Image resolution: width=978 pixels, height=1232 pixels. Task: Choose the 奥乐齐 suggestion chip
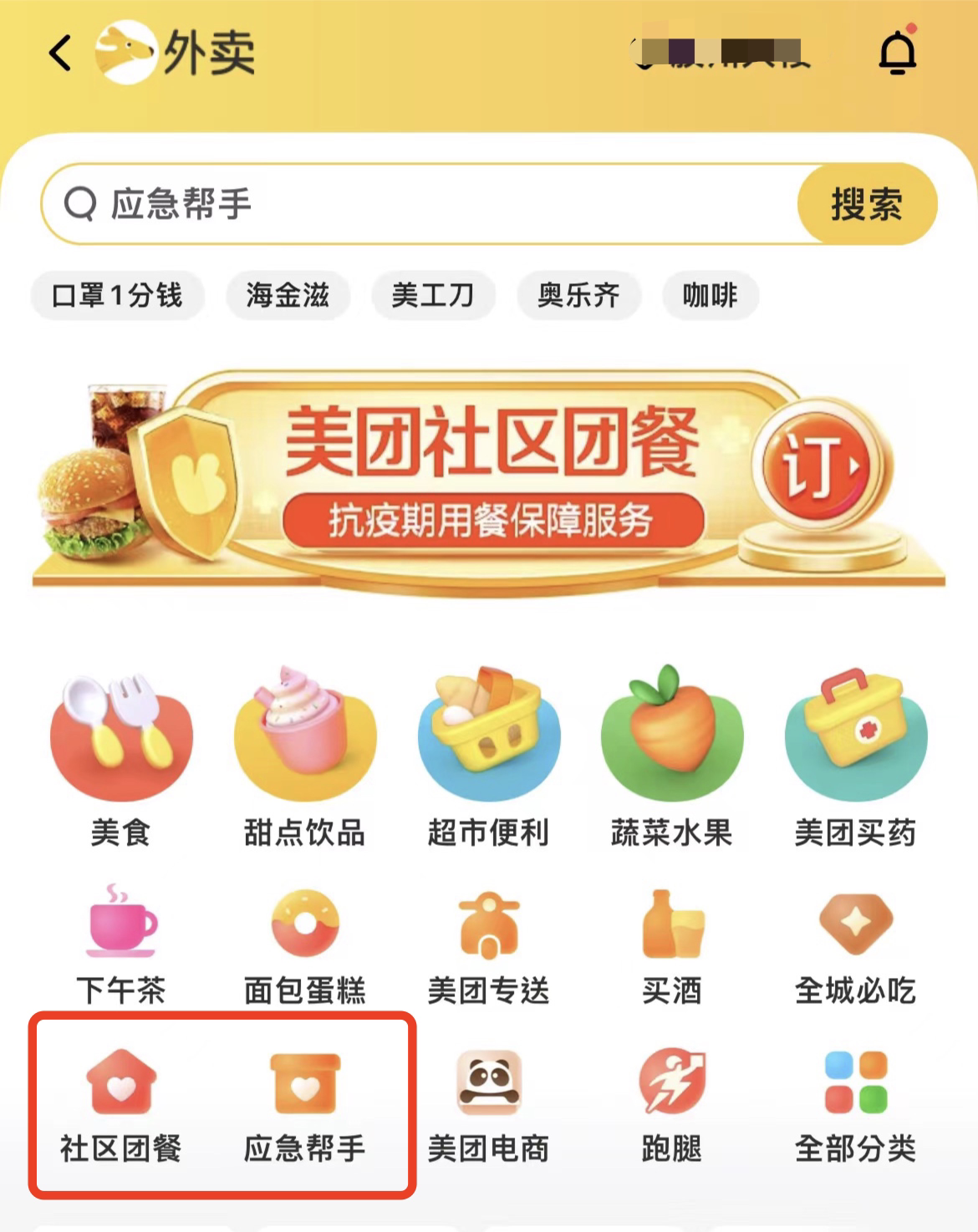click(x=578, y=295)
